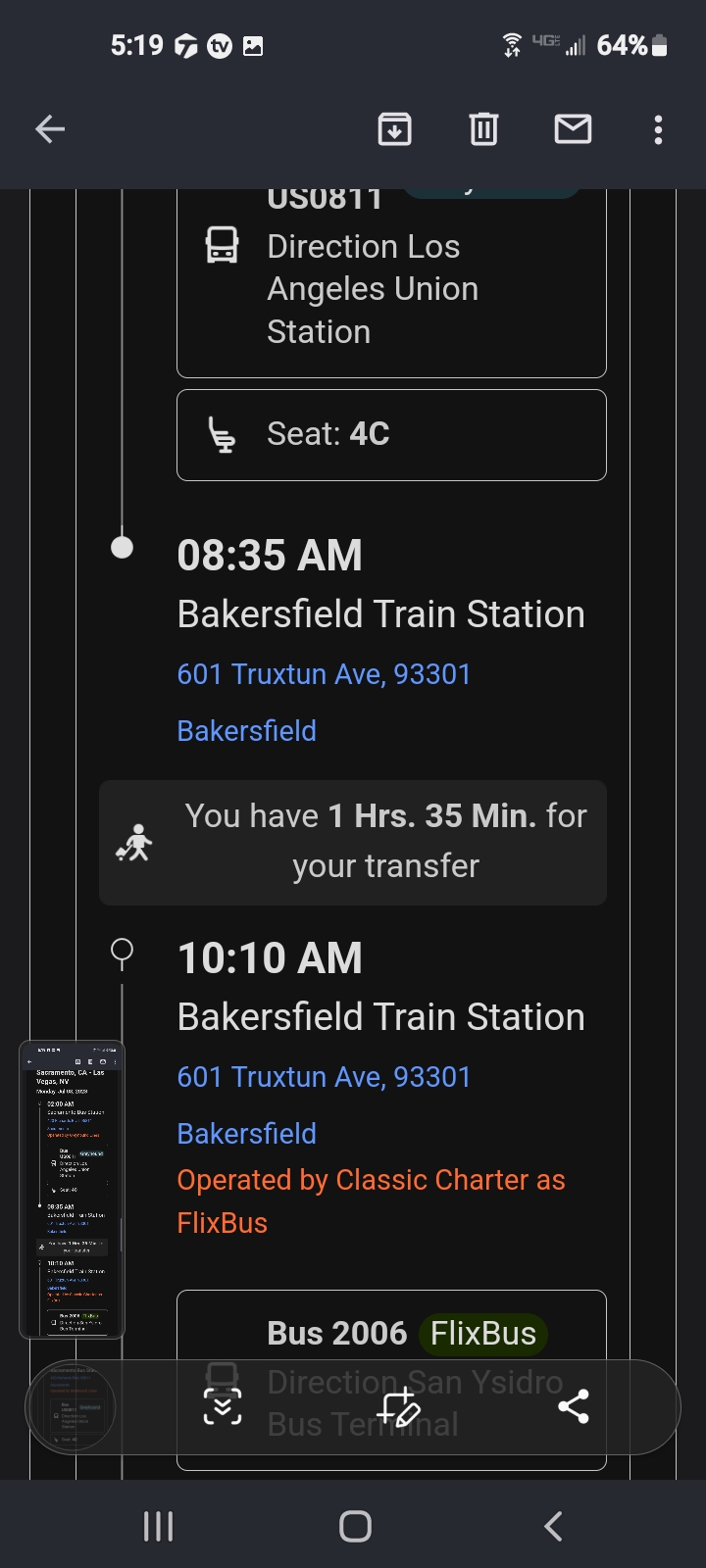Screen dimensions: 706x1568
Task: Open recent apps from the navigation bar
Action: tap(158, 1526)
